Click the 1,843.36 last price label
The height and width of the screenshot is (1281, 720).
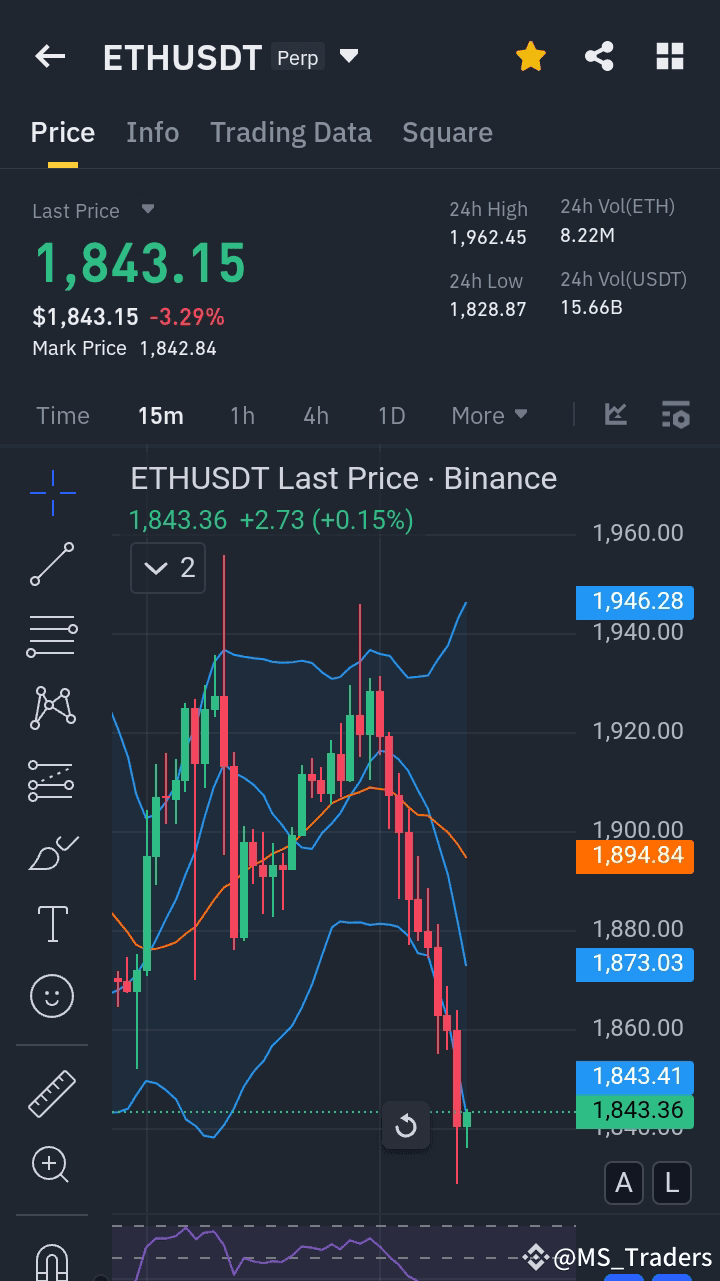pos(634,1110)
